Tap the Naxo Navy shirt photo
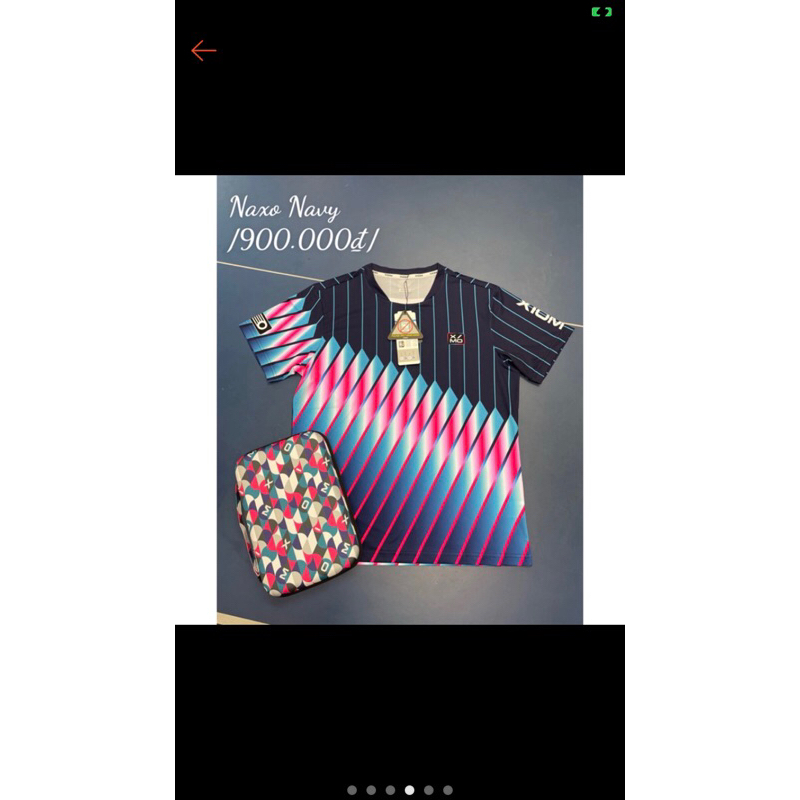This screenshot has width=800, height=800. coord(400,400)
